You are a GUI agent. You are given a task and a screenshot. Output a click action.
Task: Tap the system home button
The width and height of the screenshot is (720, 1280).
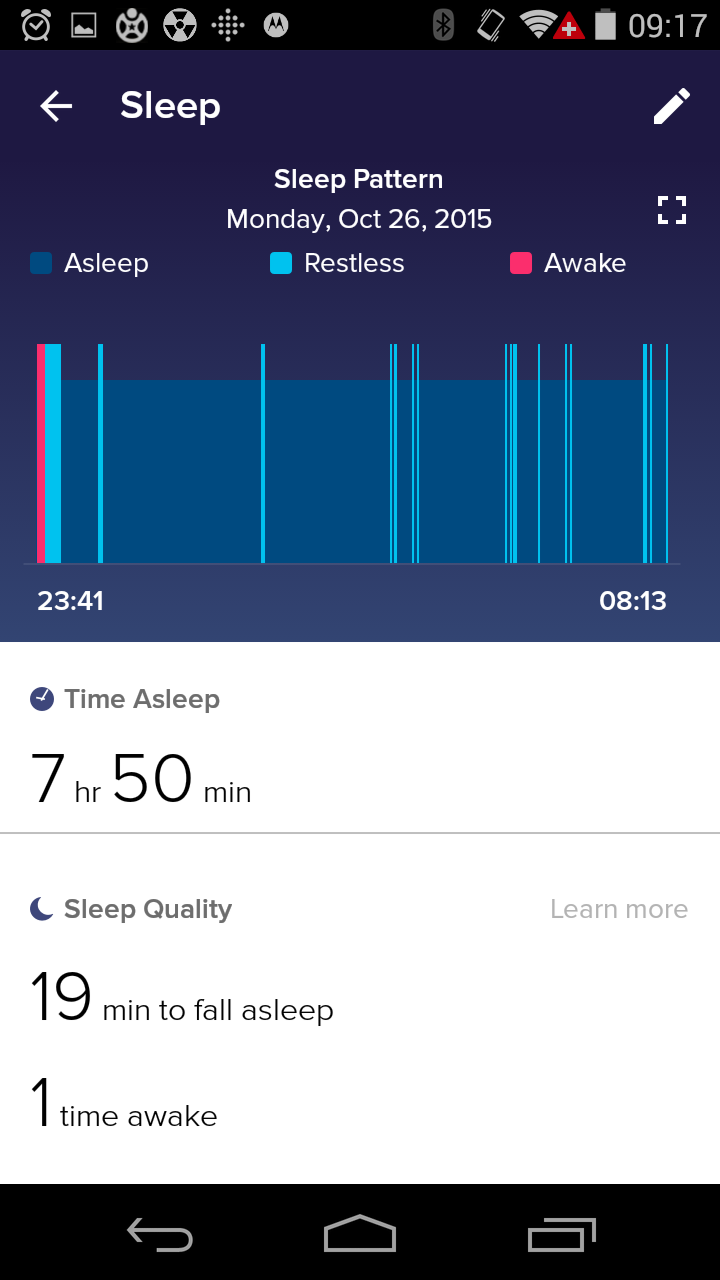tap(360, 1233)
